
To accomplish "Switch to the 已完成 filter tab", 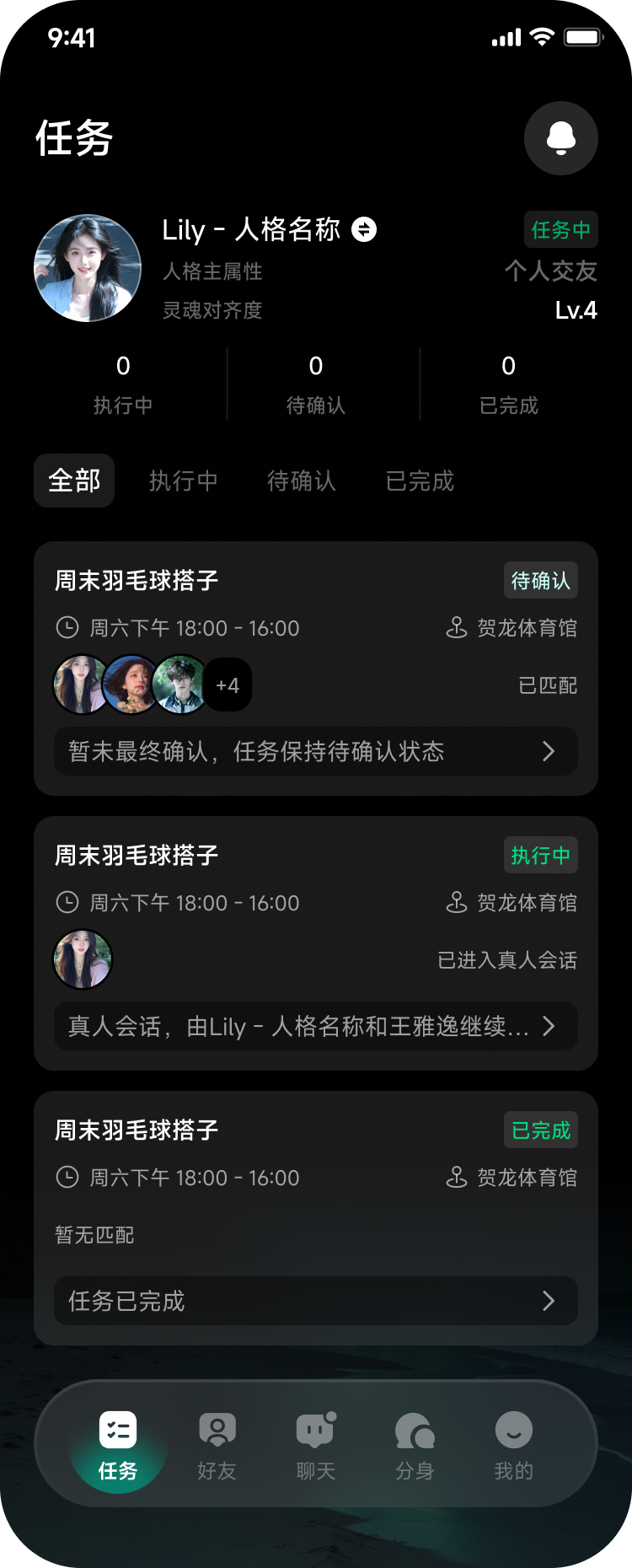I will coord(420,481).
